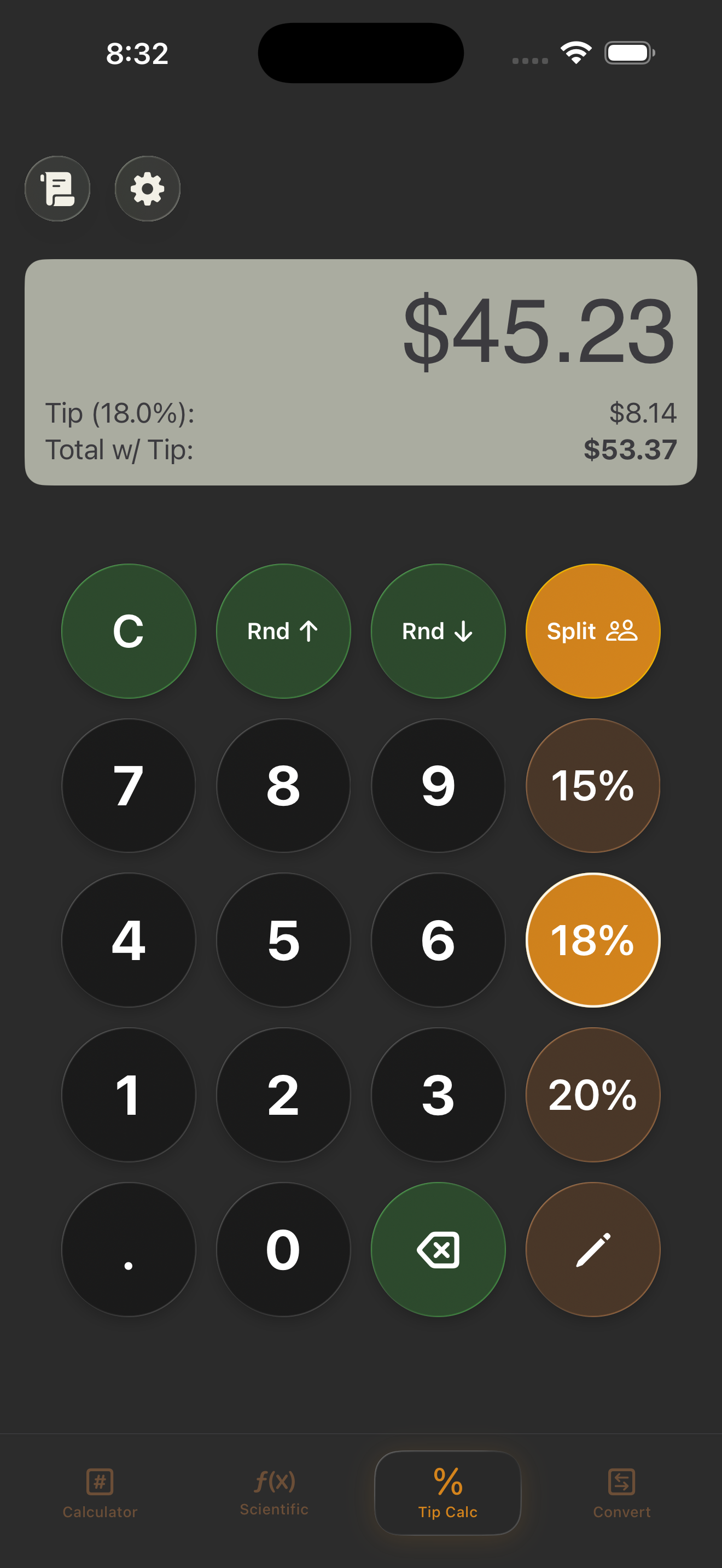This screenshot has height=1568, width=722.
Task: Enable the 15% tip option
Action: pos(593,786)
